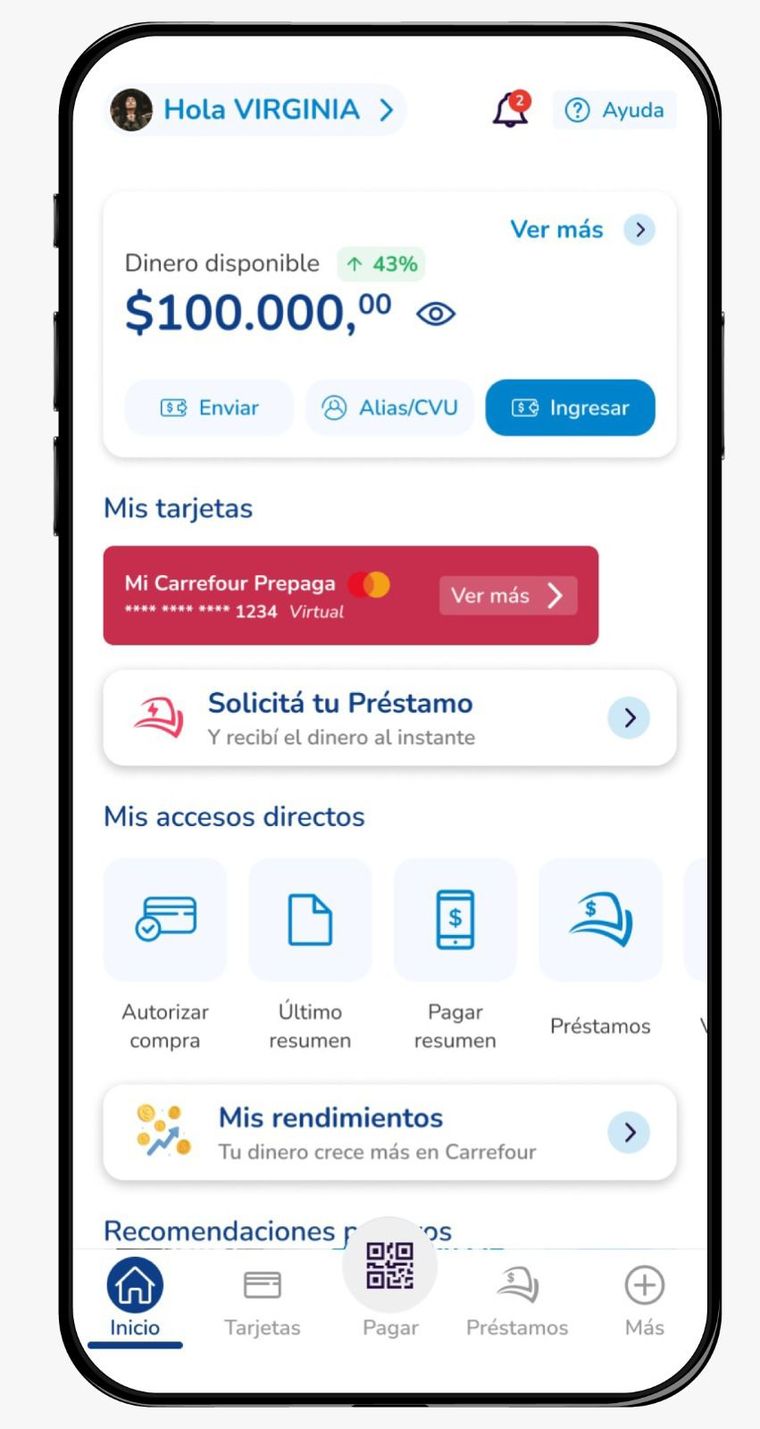
Task: View more on Mi Carrefour Prepaga card
Action: (x=507, y=596)
